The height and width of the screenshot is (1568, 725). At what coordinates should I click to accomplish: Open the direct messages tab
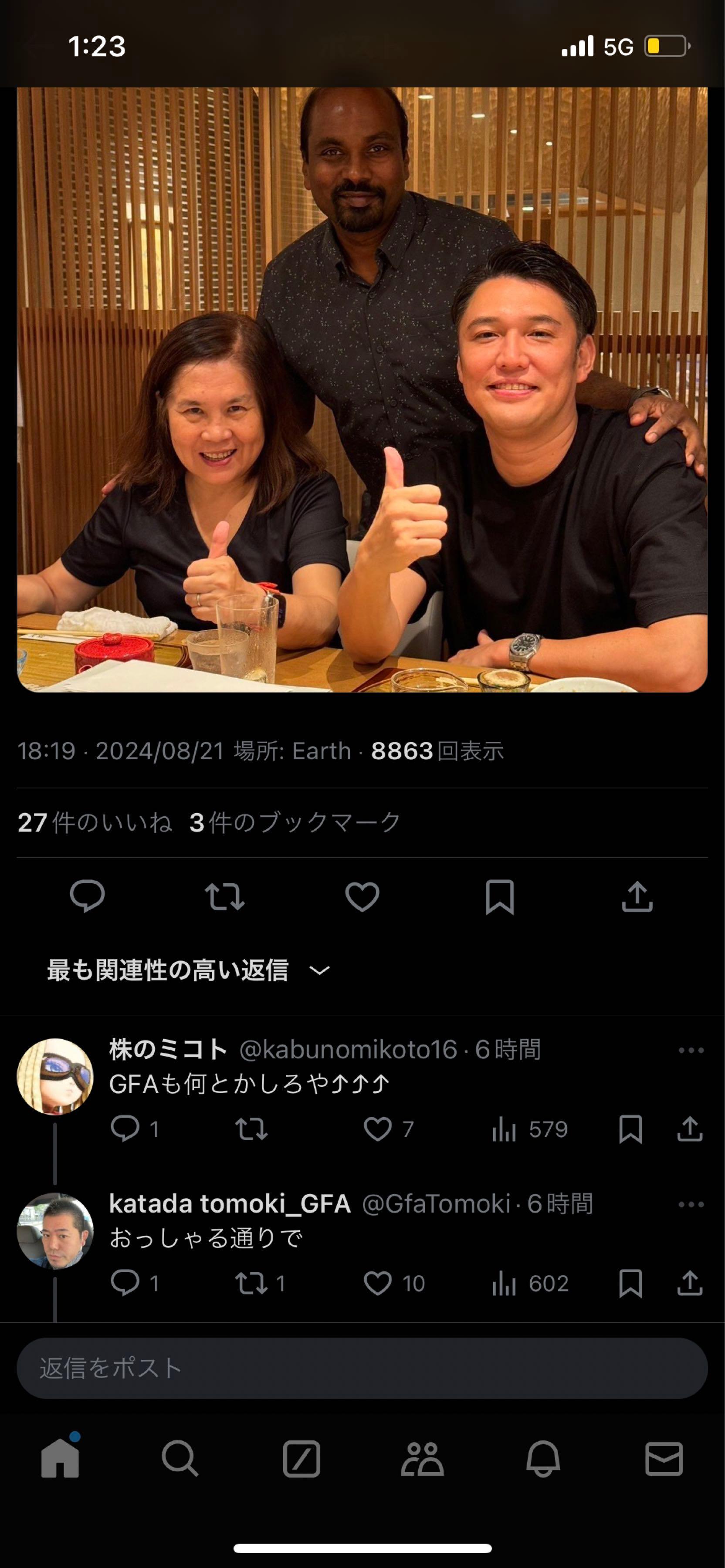[664, 1458]
